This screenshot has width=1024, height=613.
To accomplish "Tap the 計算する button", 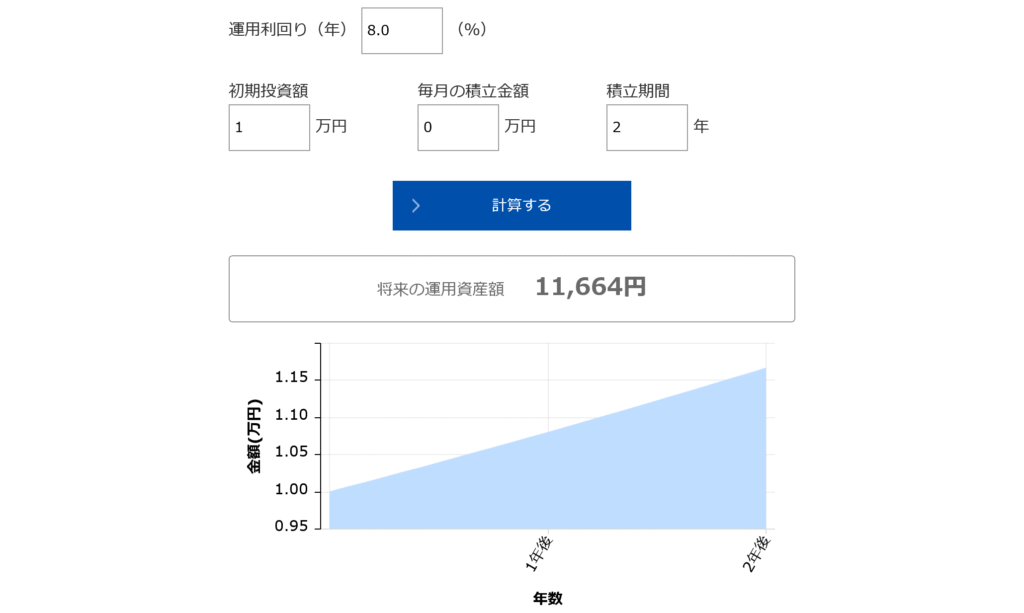I will (511, 206).
